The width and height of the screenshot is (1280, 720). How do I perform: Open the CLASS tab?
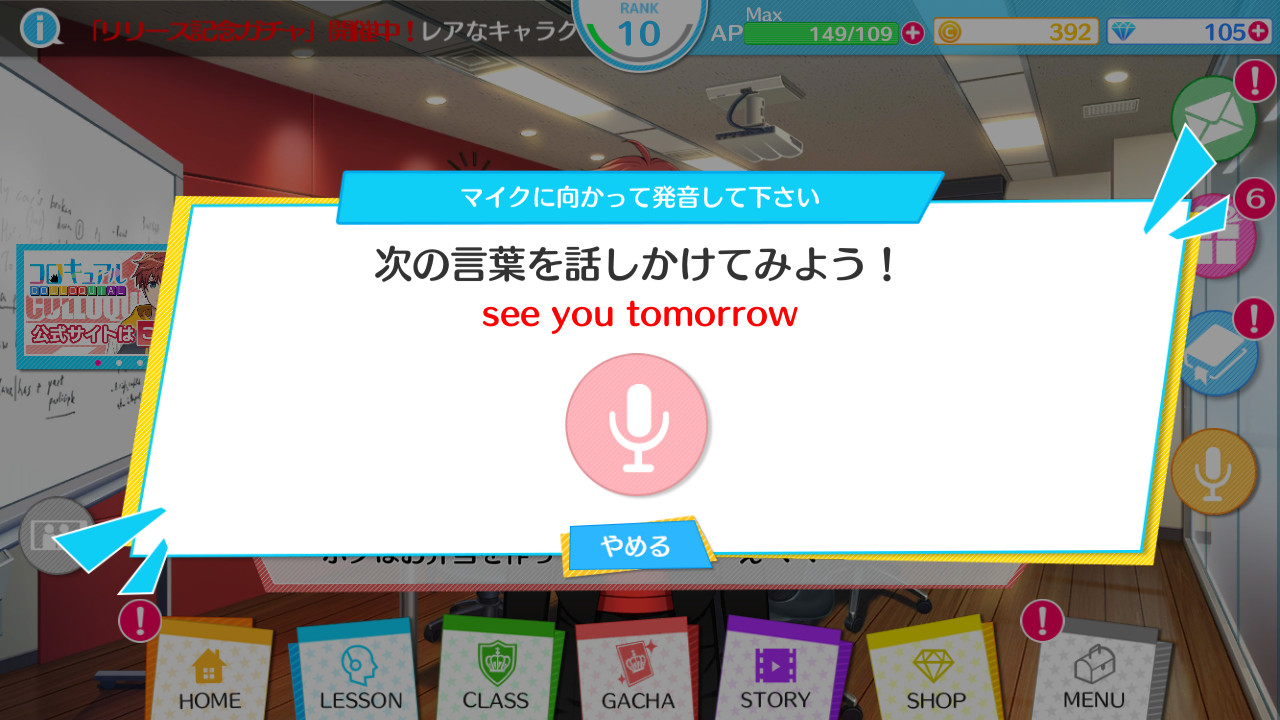pos(496,670)
